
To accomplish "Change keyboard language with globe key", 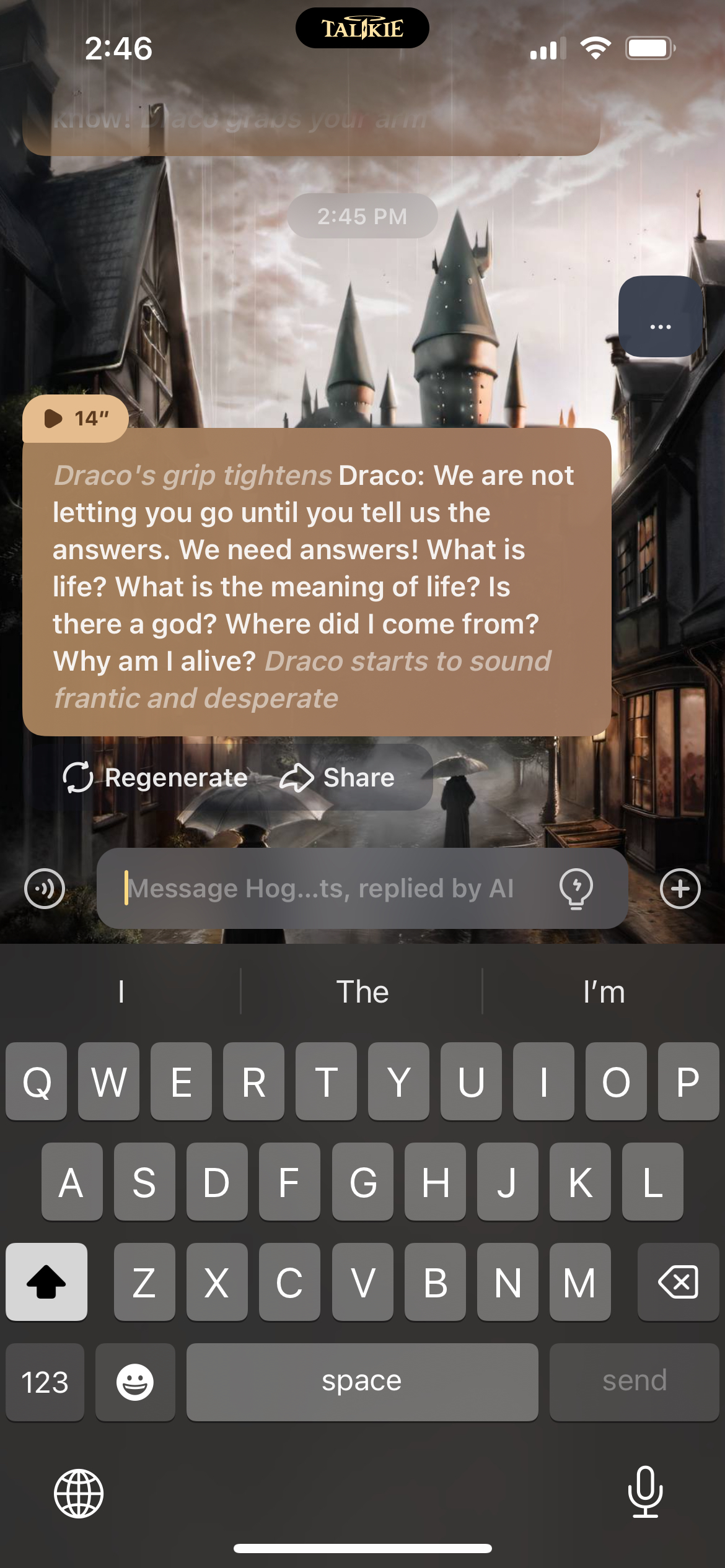I will click(x=79, y=1494).
